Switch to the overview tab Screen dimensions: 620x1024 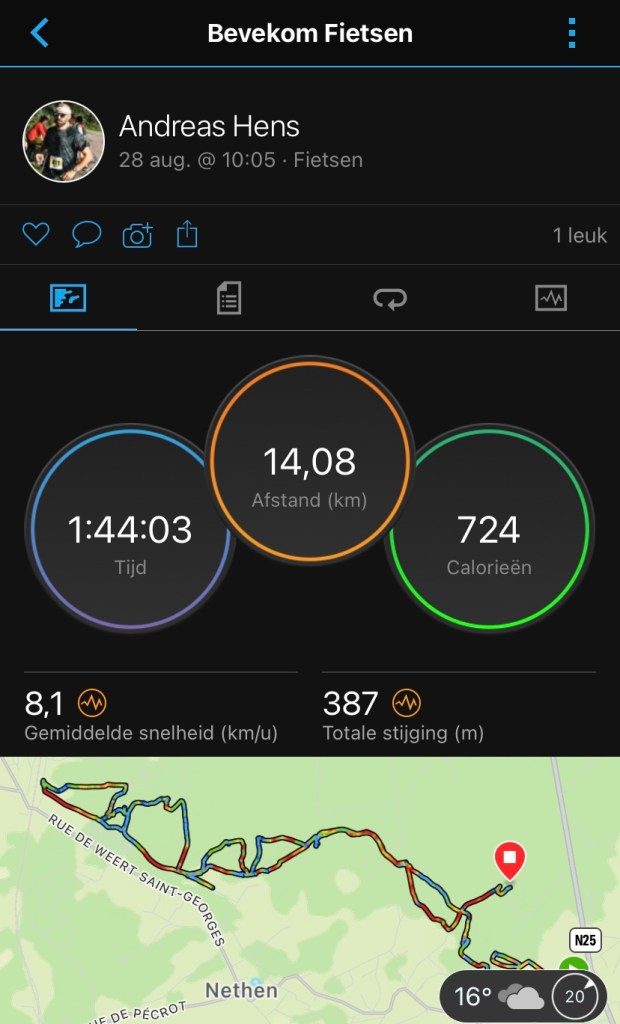pyautogui.click(x=68, y=298)
